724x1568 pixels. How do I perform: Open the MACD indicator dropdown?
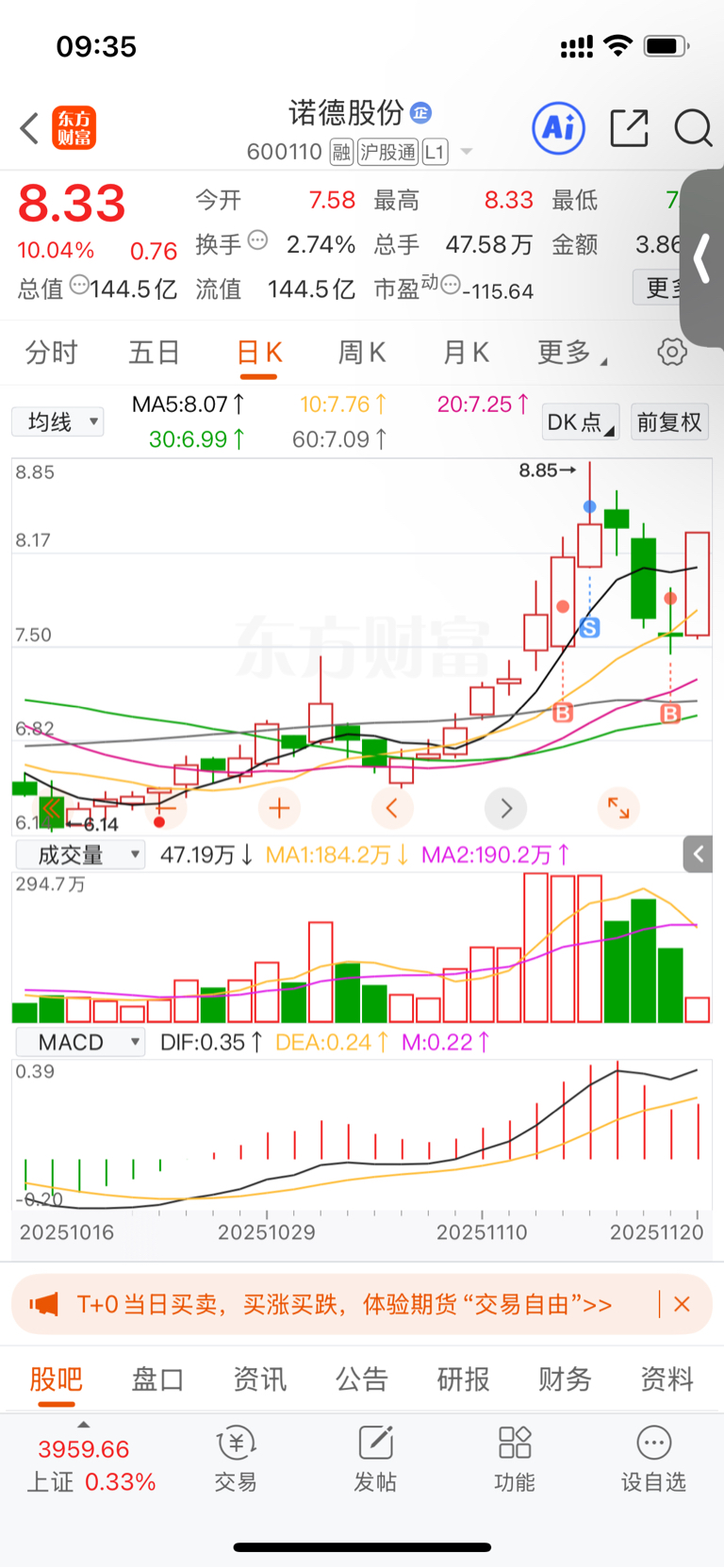80,1042
